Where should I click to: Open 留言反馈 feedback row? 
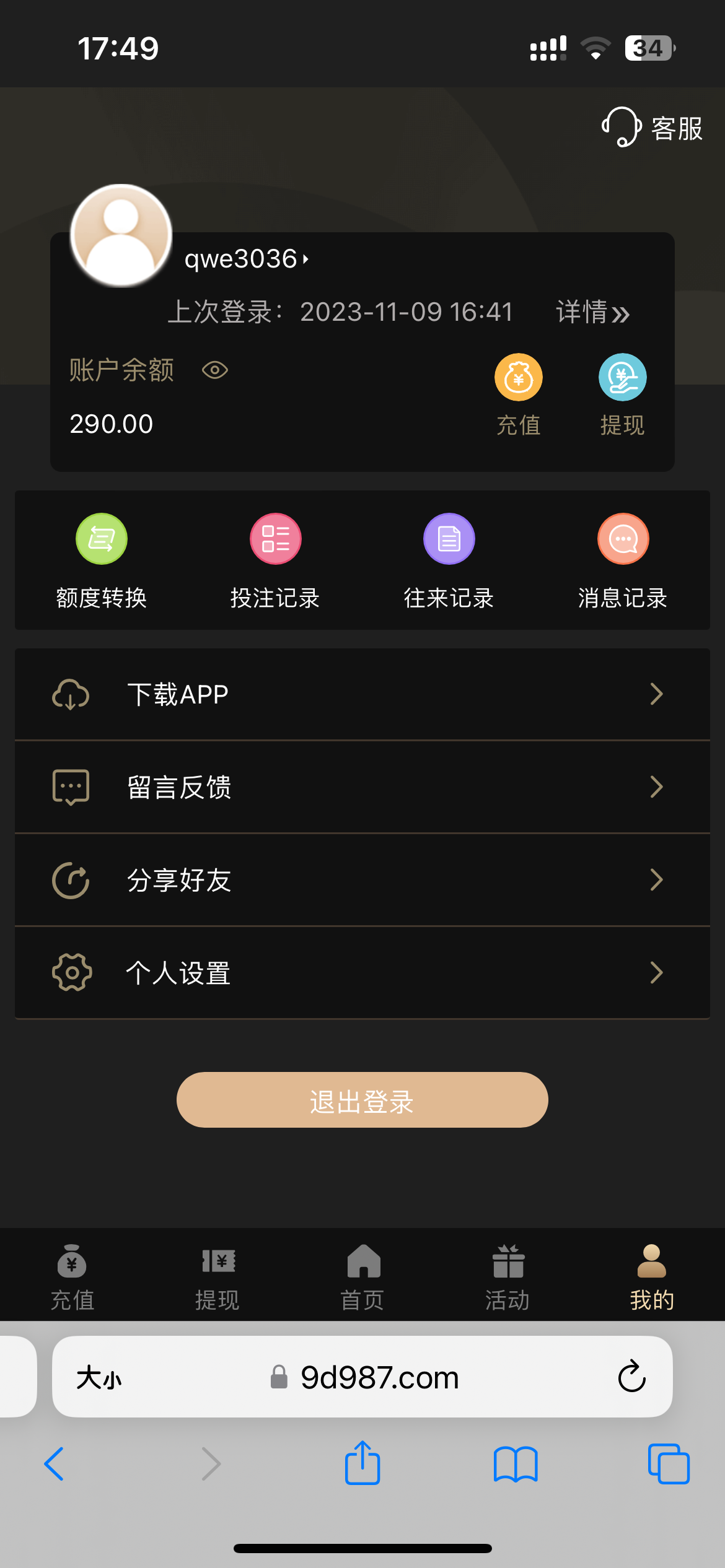click(x=362, y=787)
